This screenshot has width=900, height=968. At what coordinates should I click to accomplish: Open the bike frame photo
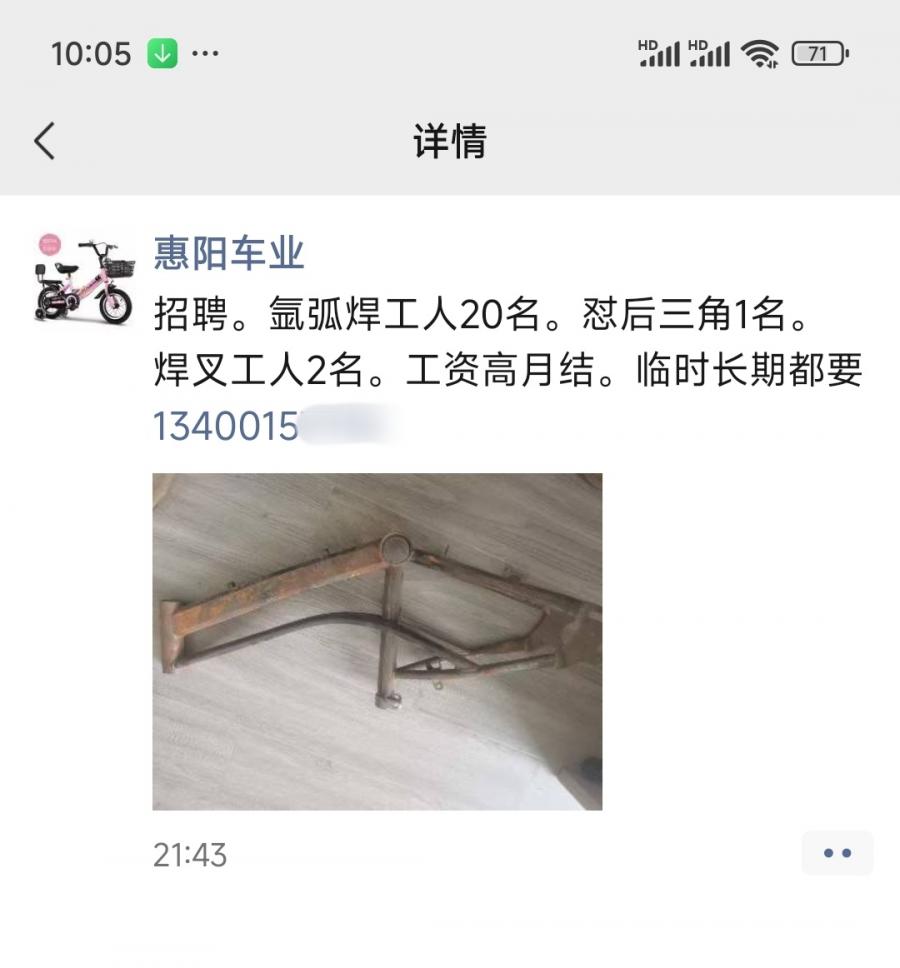click(x=377, y=641)
